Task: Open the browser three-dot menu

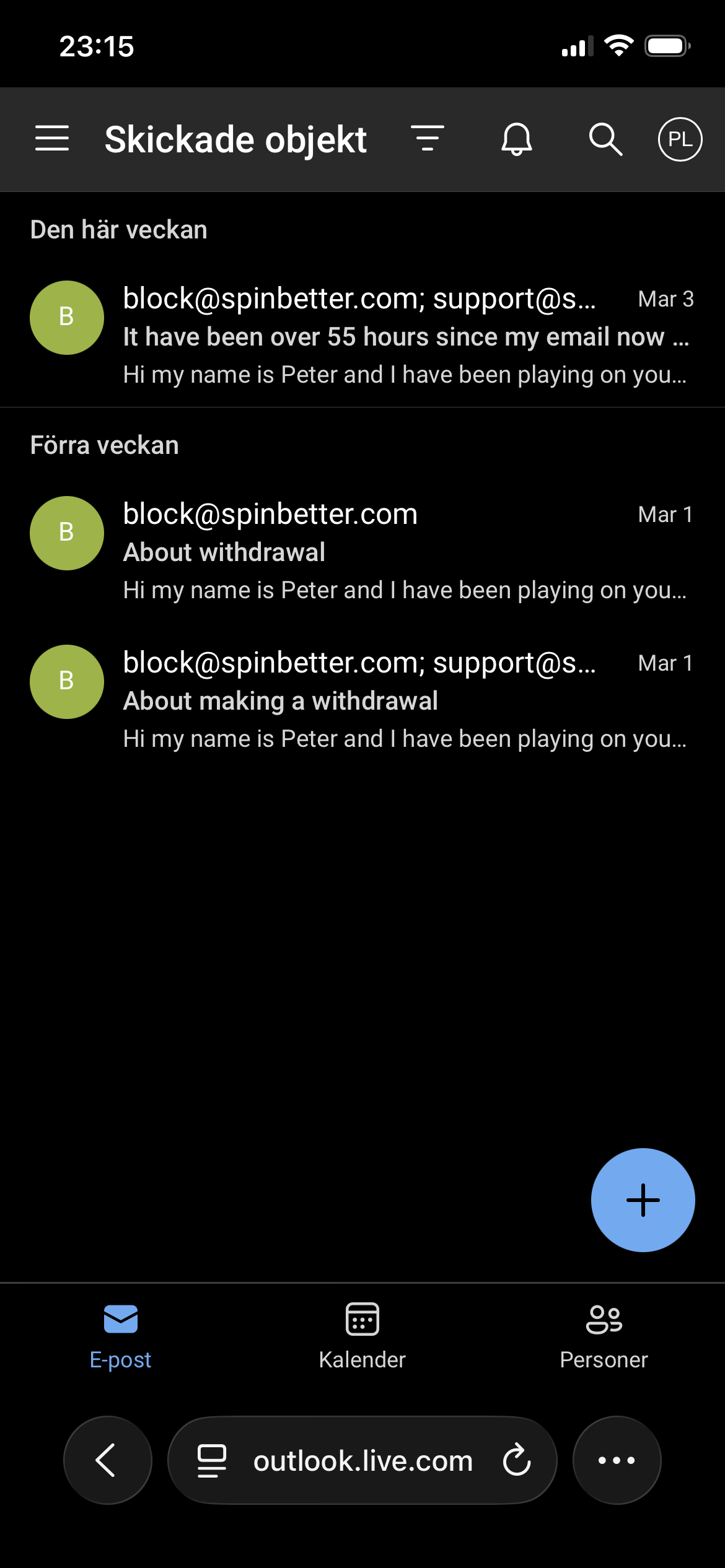Action: click(x=617, y=1460)
